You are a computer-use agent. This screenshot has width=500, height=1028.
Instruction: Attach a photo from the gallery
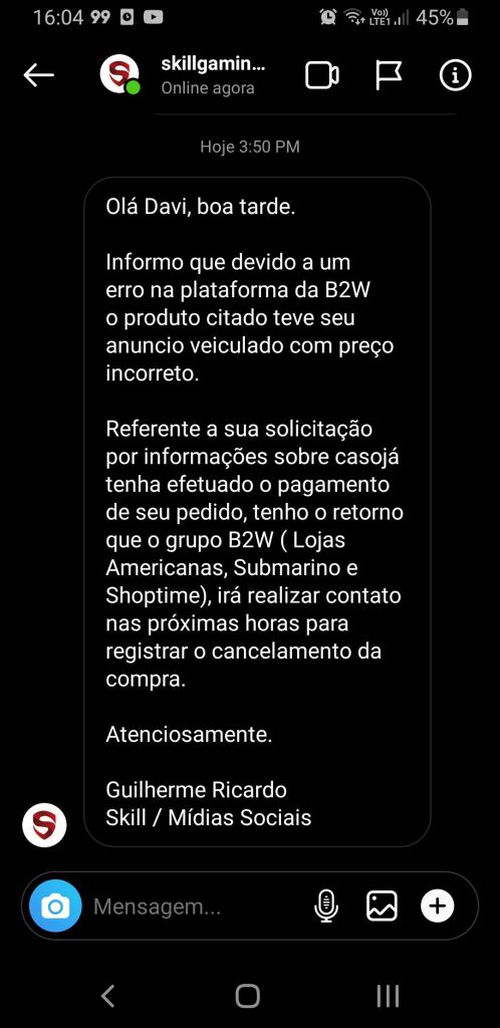click(381, 907)
